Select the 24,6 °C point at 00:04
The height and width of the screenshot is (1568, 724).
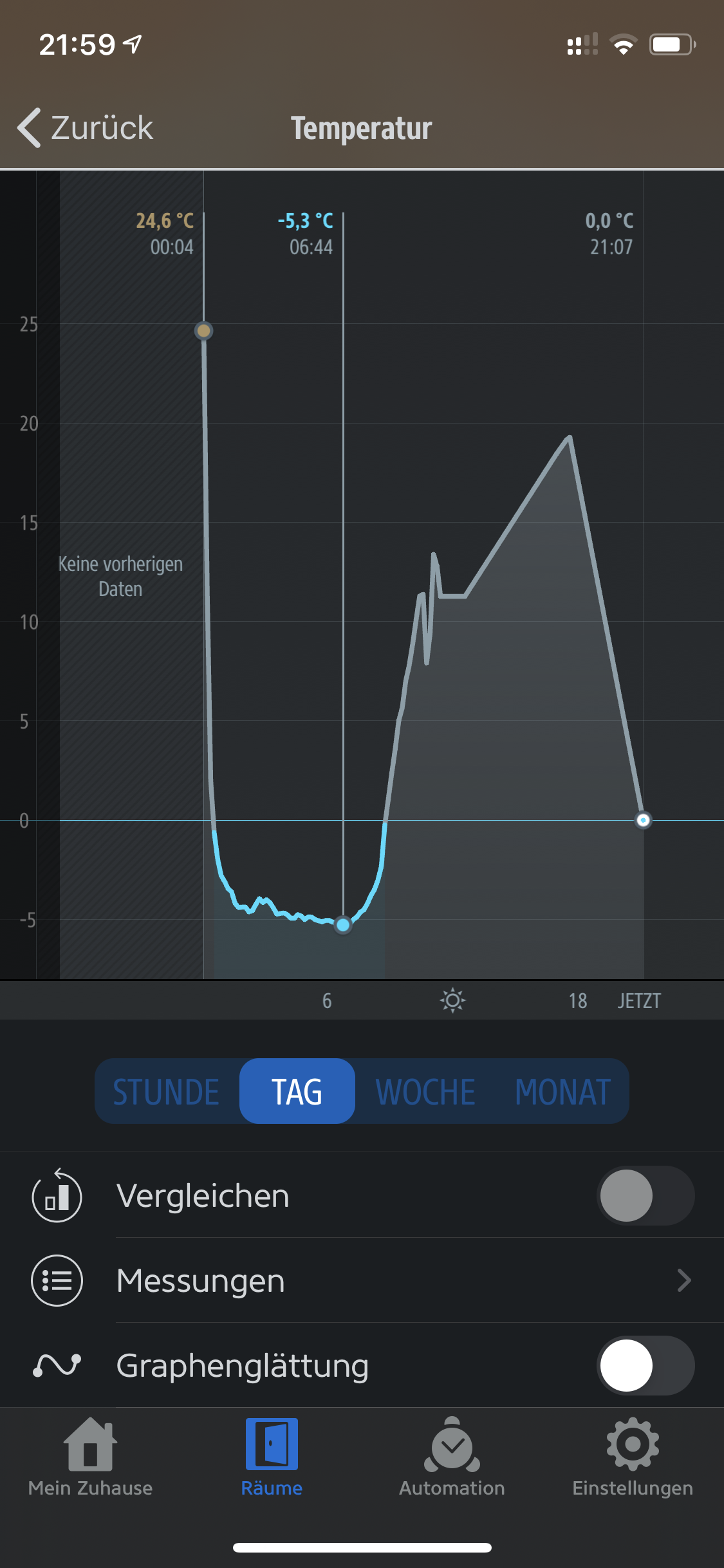pyautogui.click(x=203, y=331)
